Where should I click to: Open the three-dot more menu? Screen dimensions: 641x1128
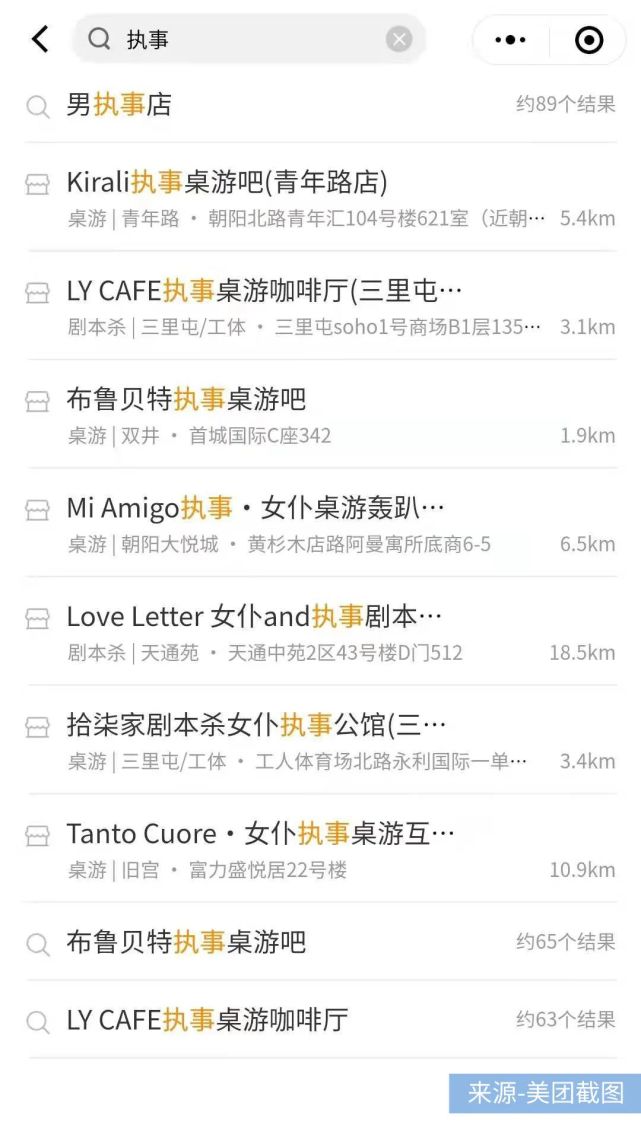tap(510, 40)
